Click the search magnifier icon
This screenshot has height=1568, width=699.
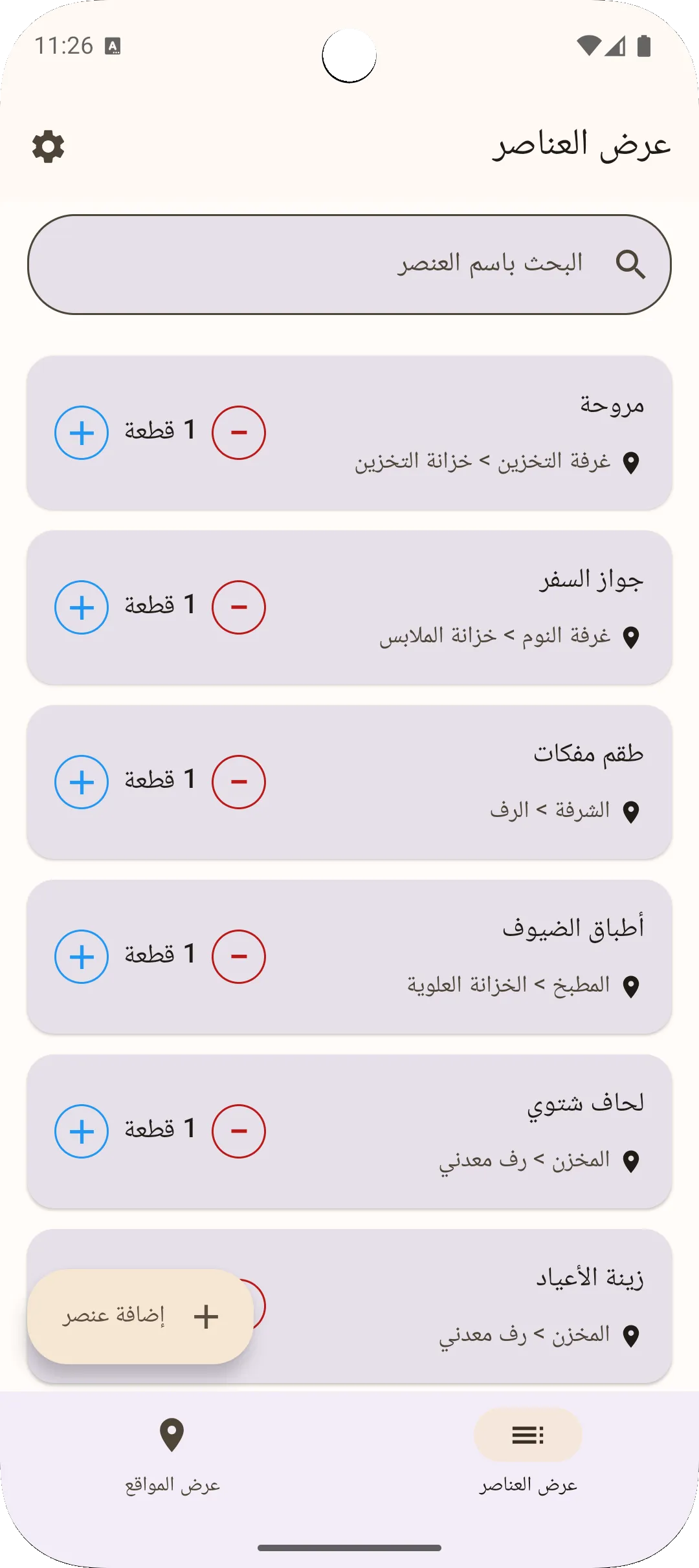click(x=631, y=264)
